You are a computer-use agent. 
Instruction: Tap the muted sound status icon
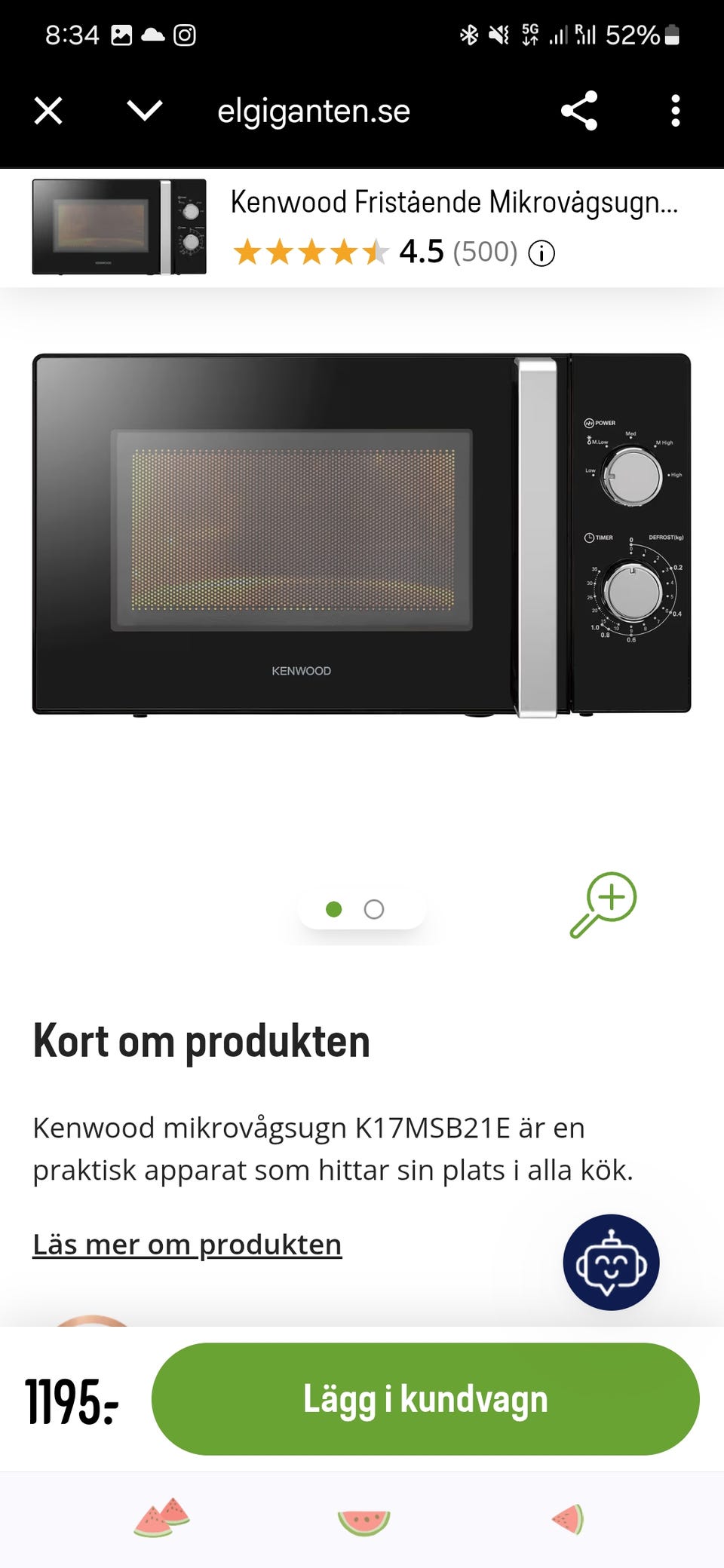point(498,34)
